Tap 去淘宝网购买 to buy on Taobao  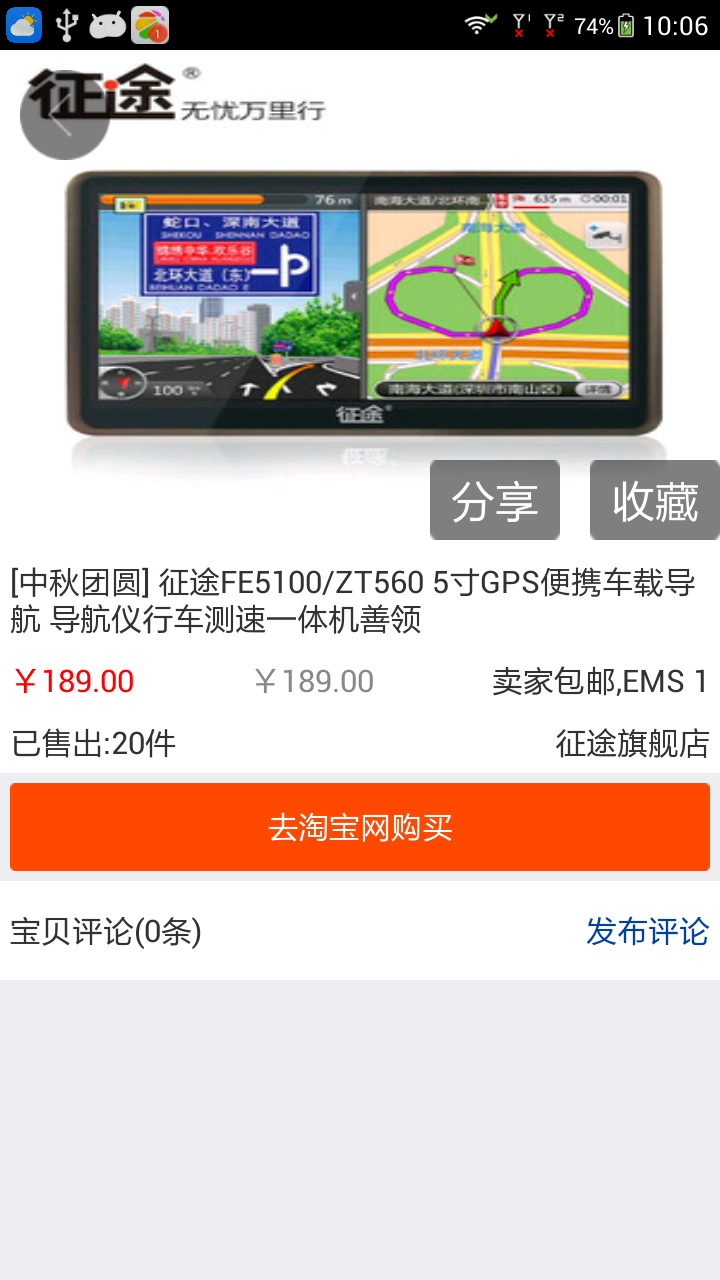pos(360,827)
